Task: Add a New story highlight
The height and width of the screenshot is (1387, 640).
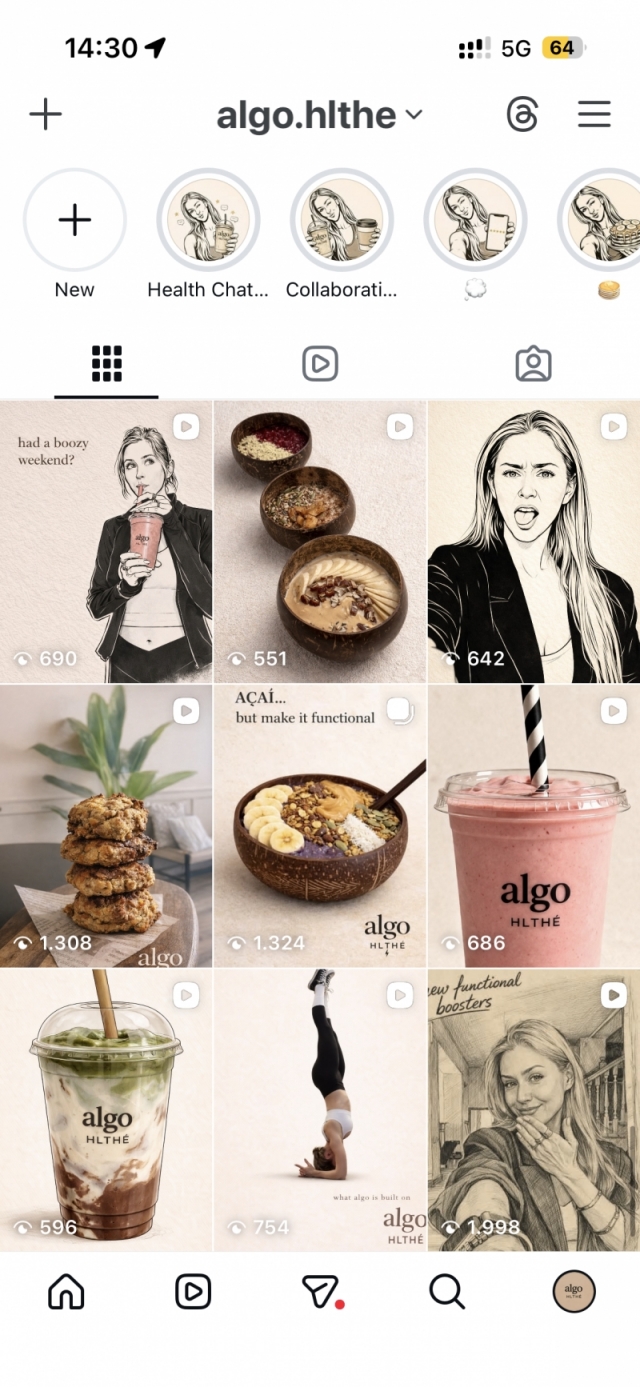Action: coord(75,220)
